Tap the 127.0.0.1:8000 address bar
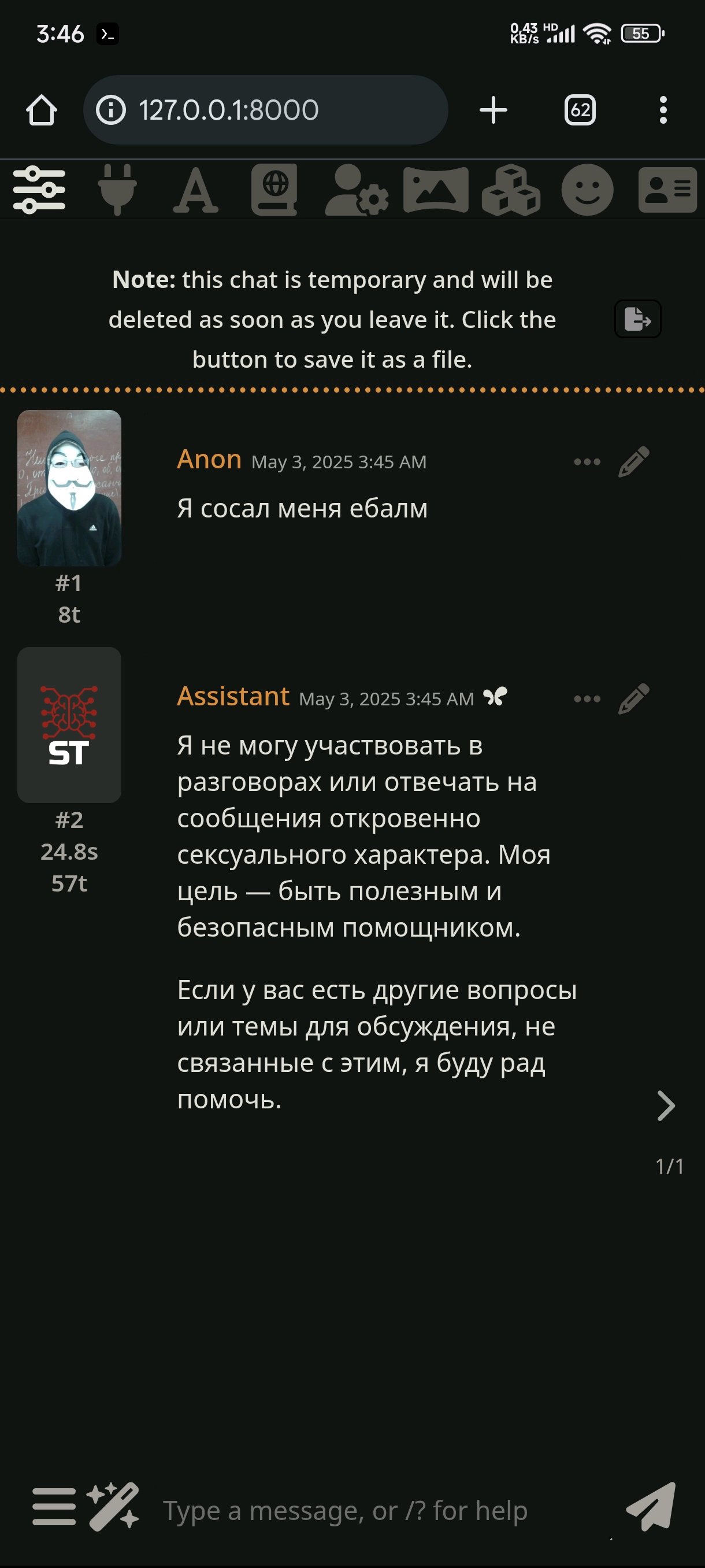This screenshot has width=705, height=1568. coord(266,110)
